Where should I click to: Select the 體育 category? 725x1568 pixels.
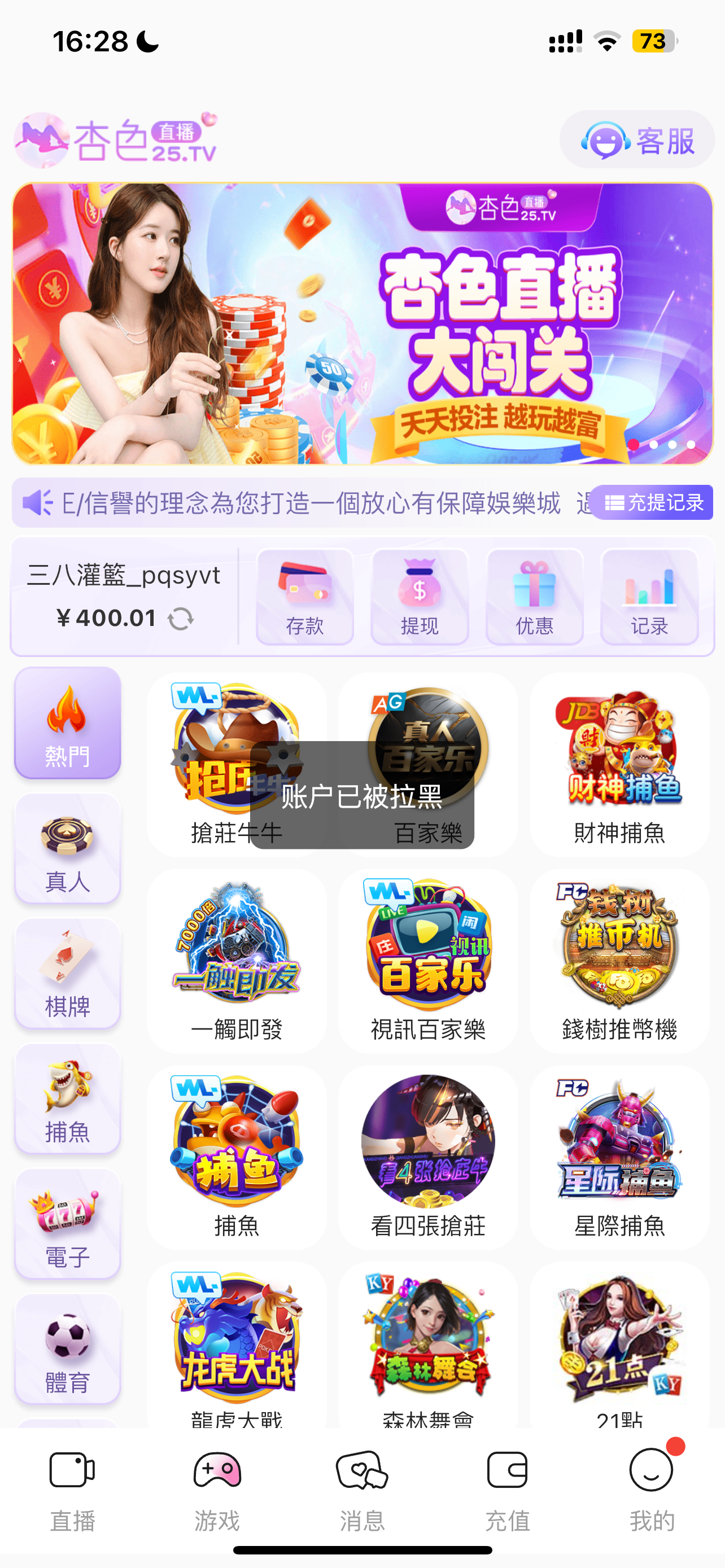tap(68, 1350)
